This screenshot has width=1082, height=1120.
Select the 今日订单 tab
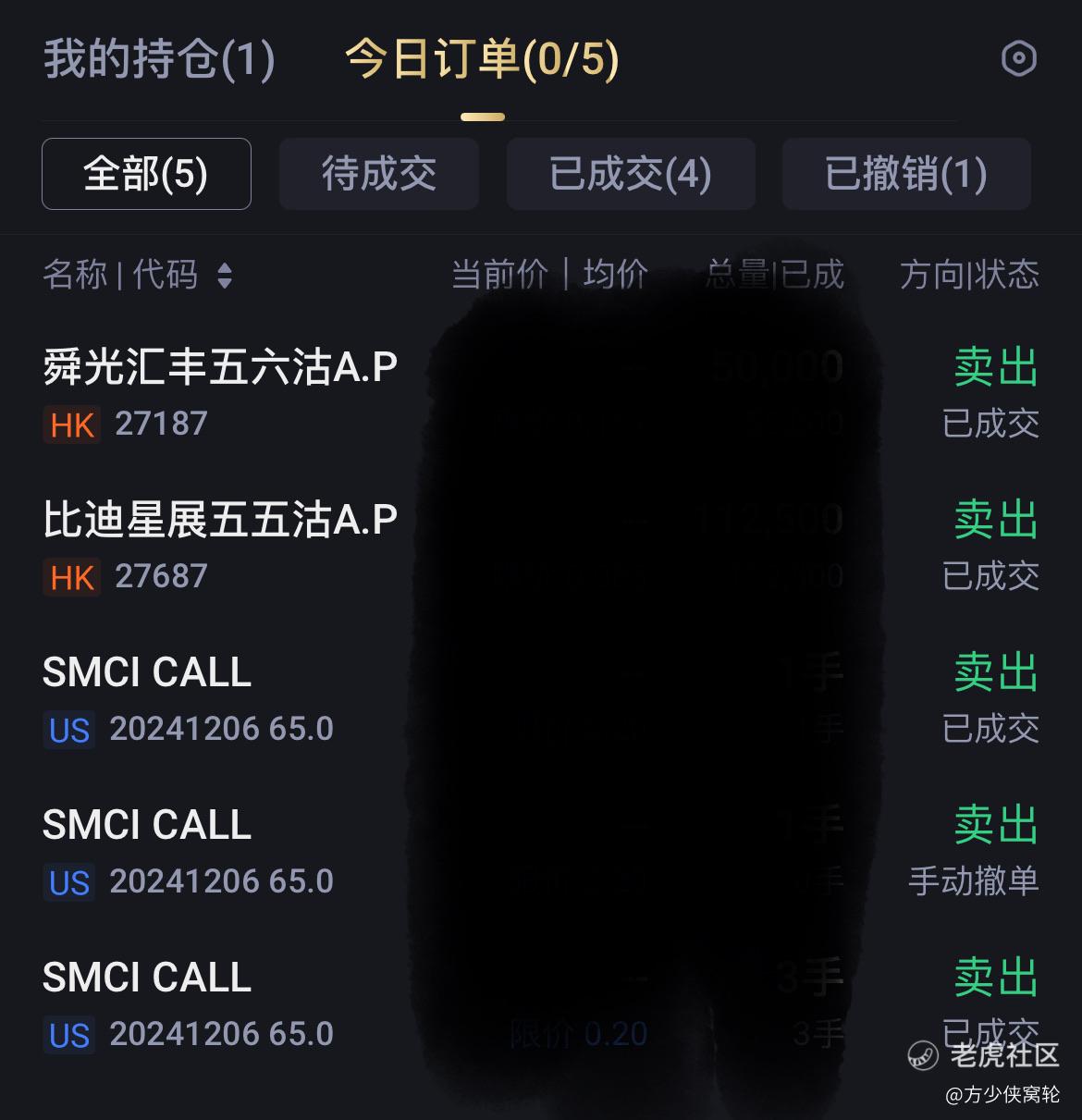point(481,60)
